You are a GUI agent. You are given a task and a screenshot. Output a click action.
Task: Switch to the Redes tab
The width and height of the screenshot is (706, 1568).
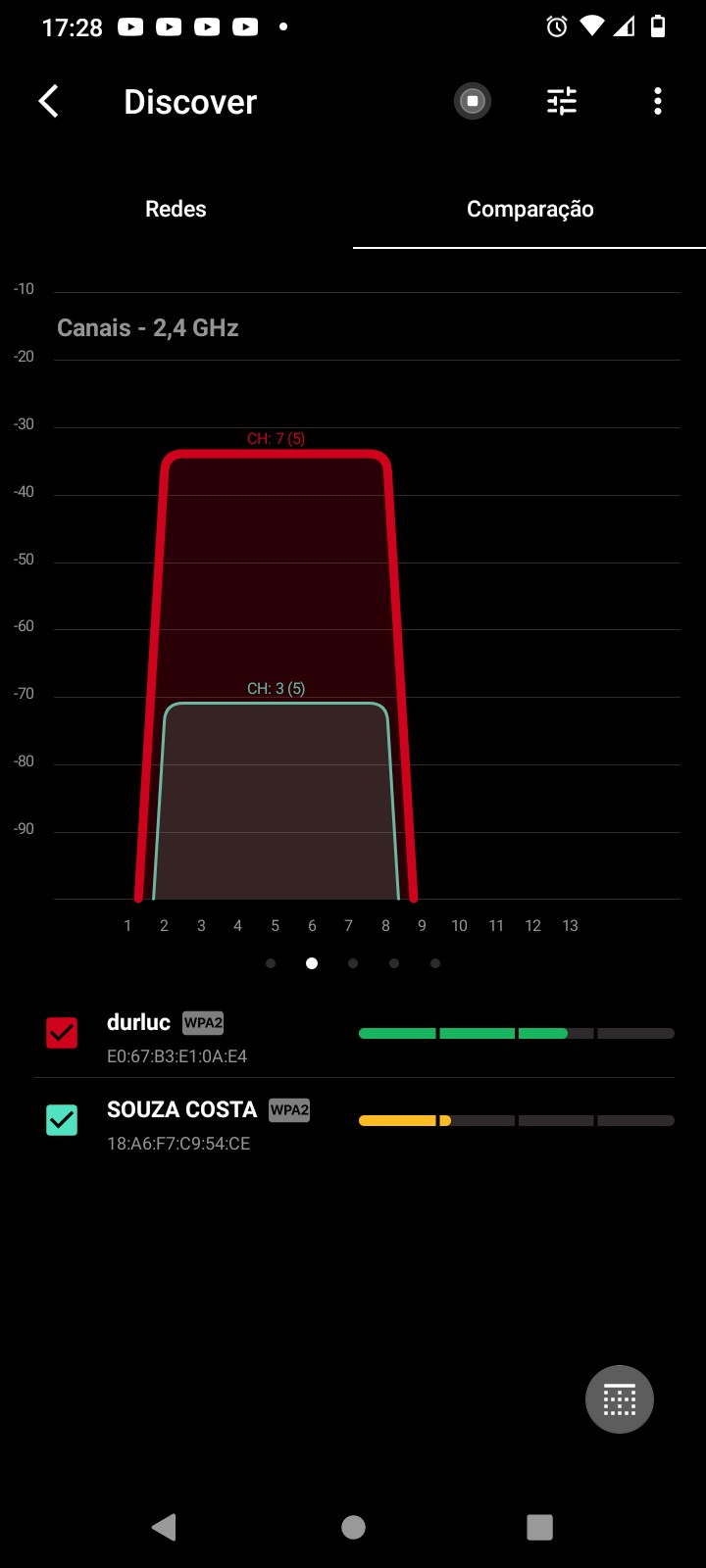[176, 209]
